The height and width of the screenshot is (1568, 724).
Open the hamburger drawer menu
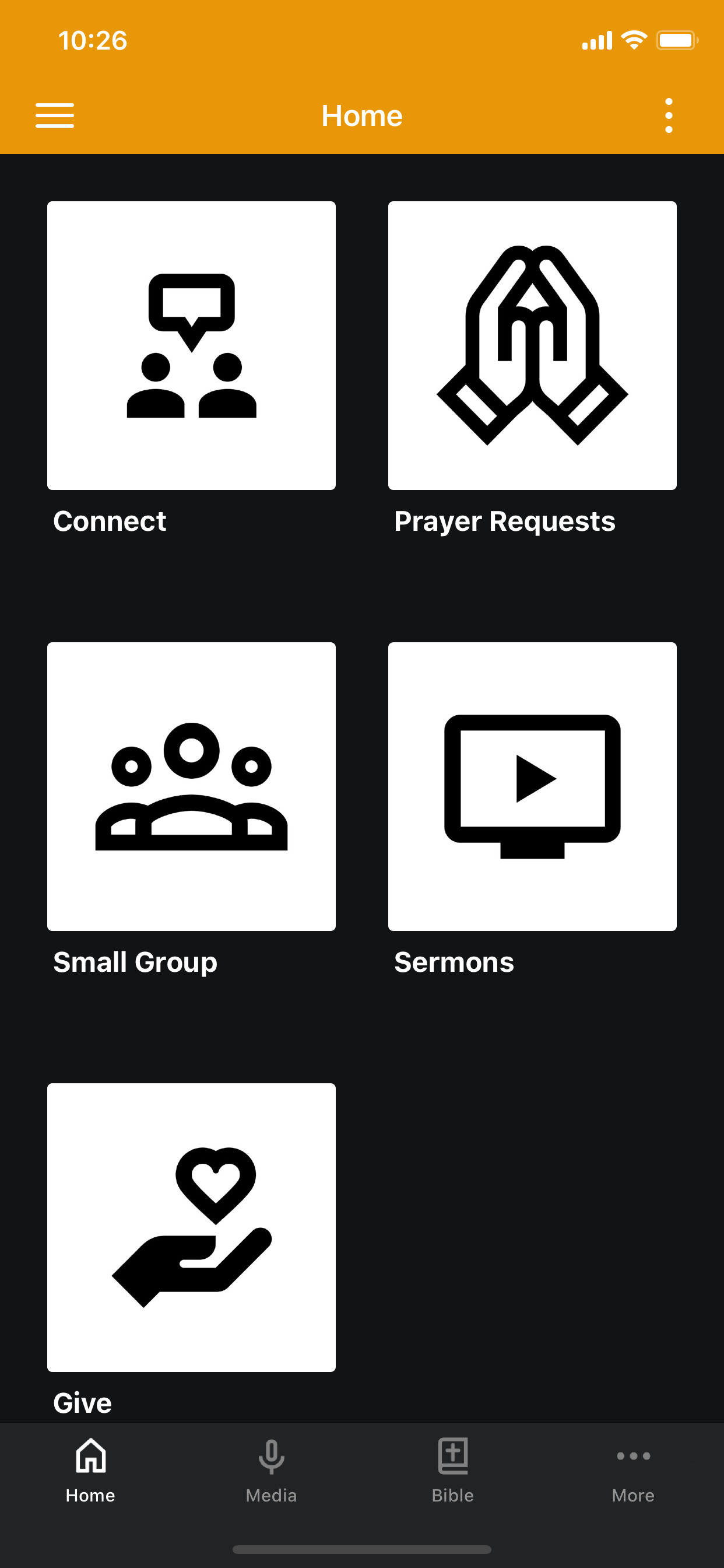(x=55, y=116)
